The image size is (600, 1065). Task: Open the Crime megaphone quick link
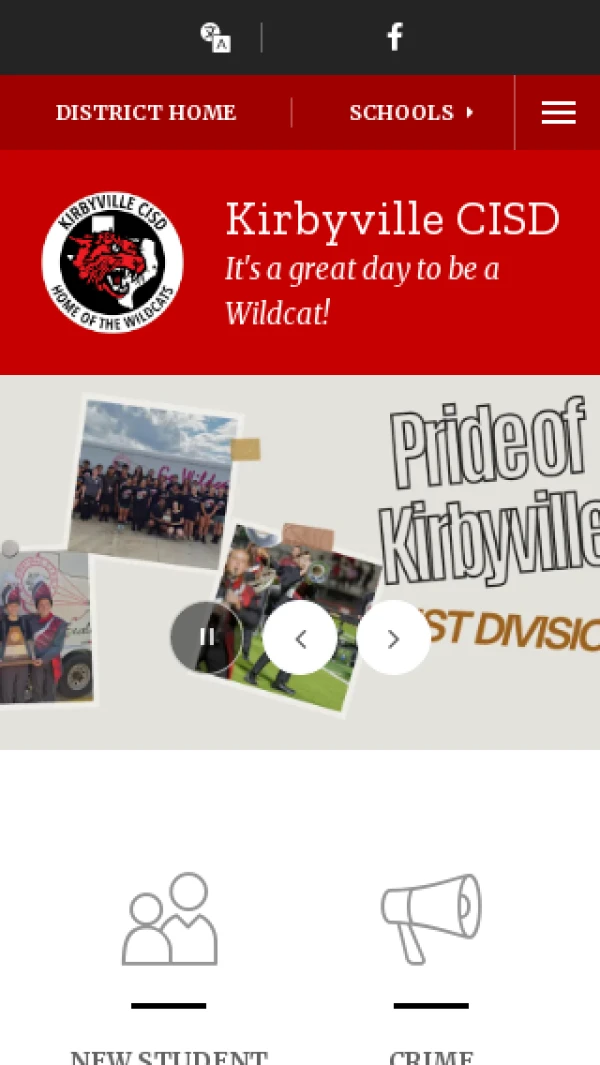(431, 920)
